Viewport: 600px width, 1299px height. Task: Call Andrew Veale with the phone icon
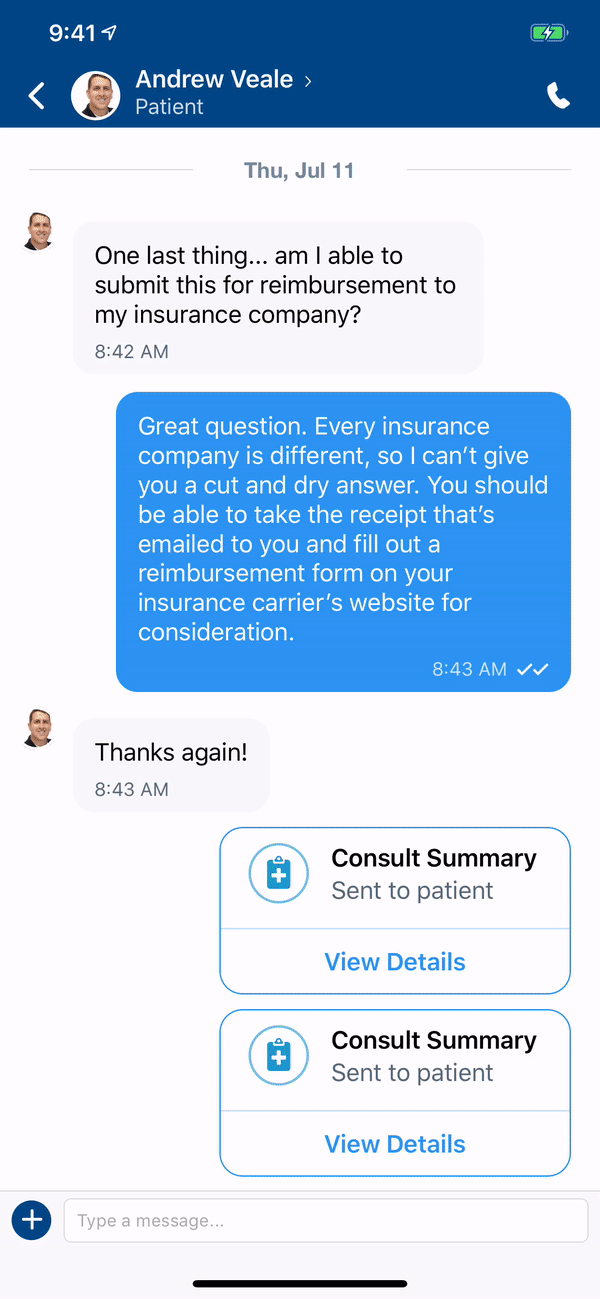point(558,96)
